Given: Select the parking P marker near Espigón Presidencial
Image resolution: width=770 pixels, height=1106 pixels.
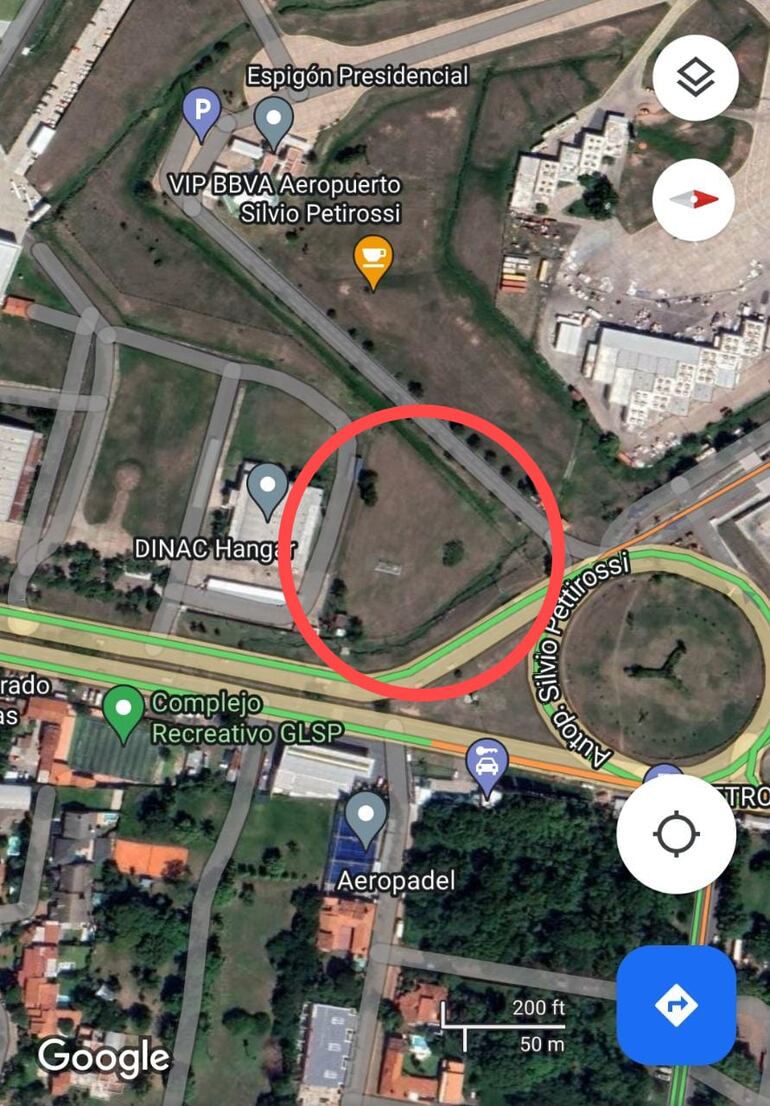Looking at the screenshot, I should click(x=202, y=108).
